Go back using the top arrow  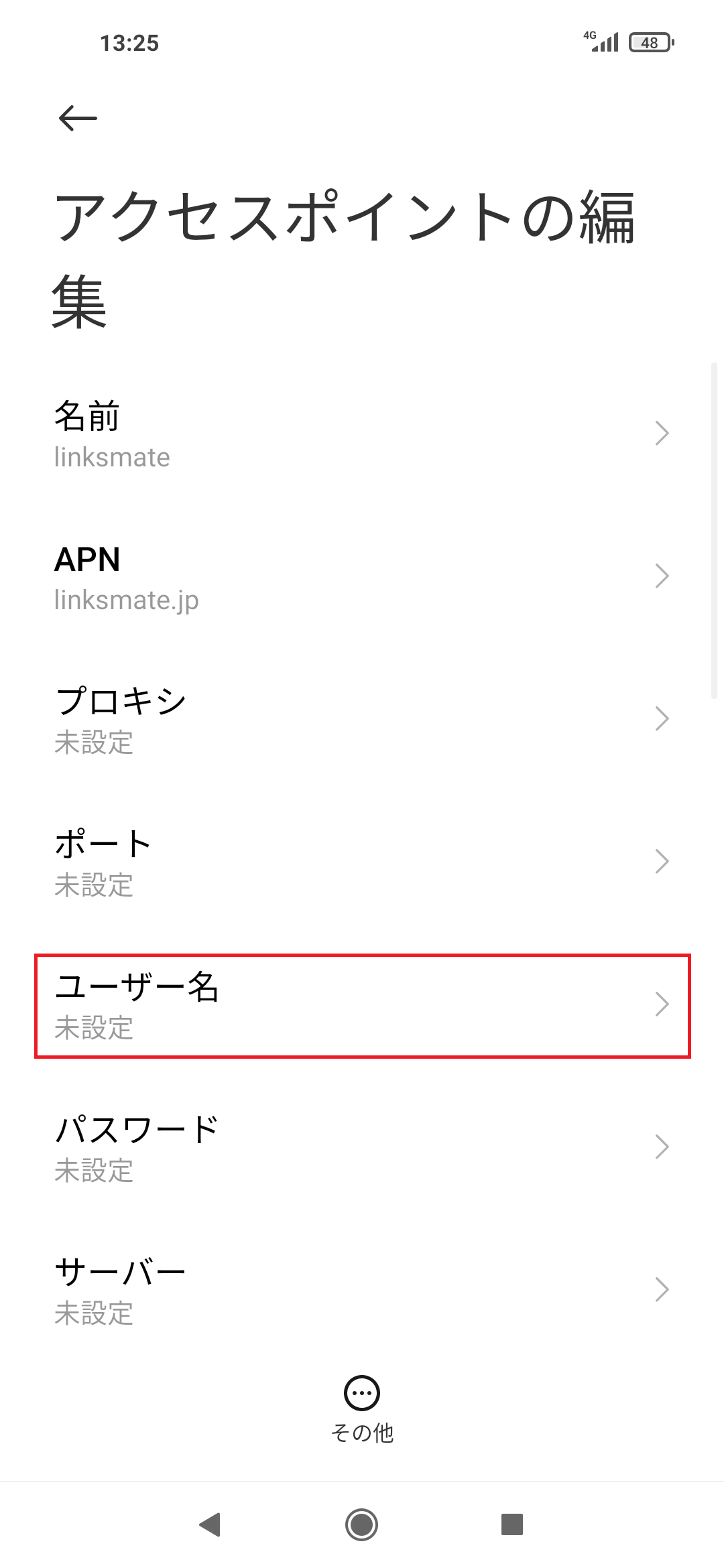78,119
